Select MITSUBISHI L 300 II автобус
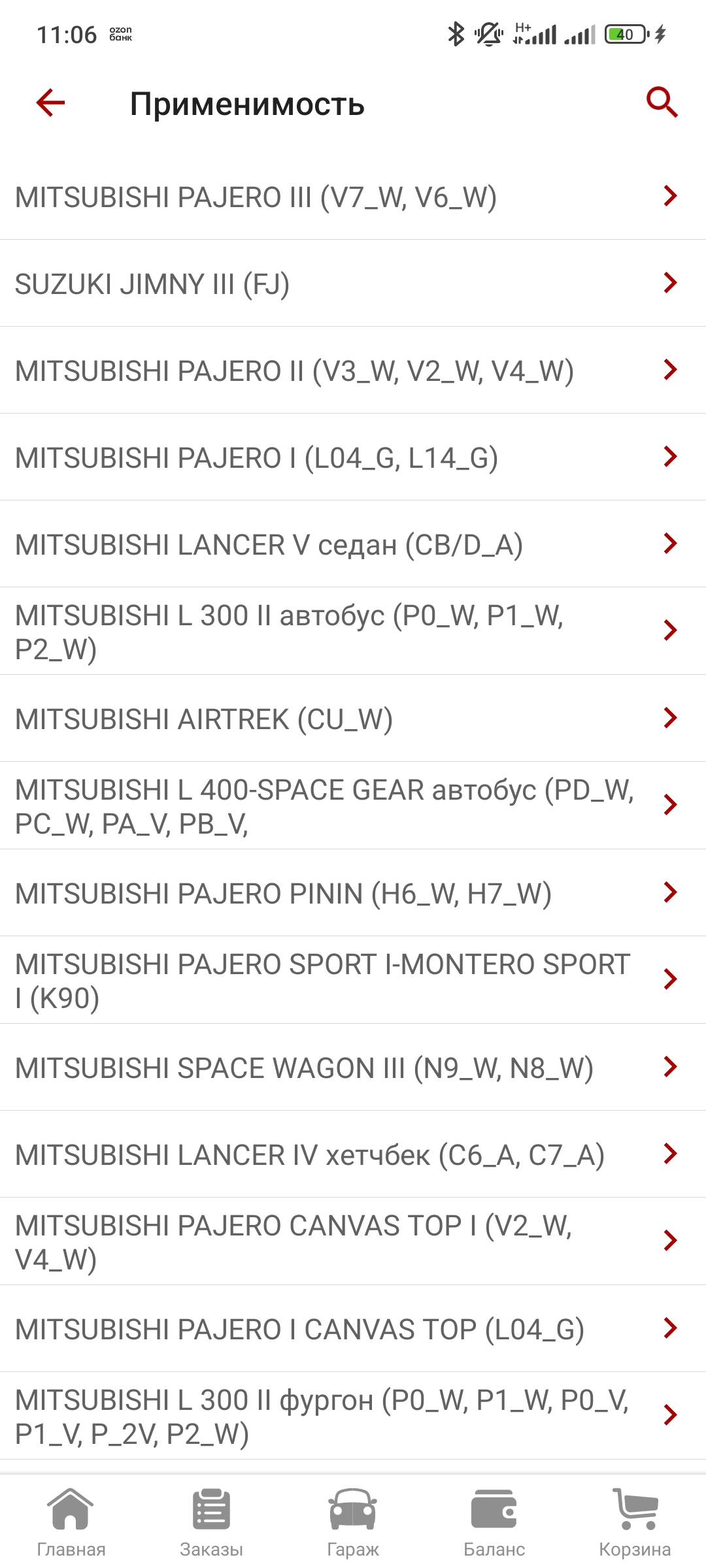This screenshot has width=706, height=1568. tap(353, 632)
